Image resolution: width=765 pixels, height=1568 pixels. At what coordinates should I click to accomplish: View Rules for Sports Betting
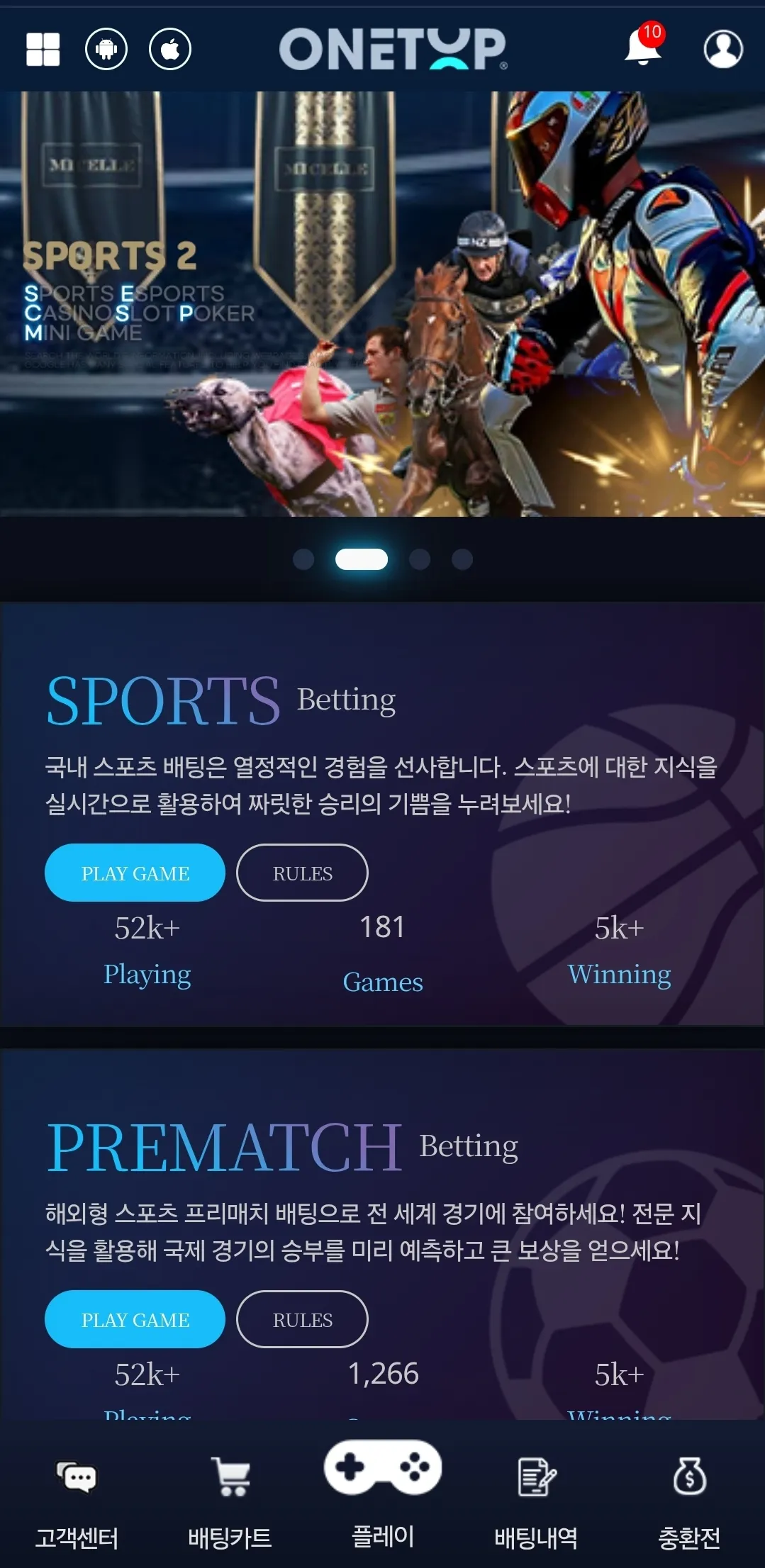click(x=302, y=873)
